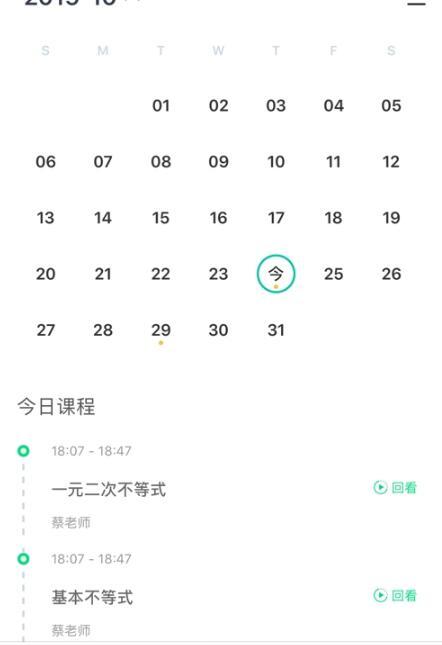
Task: Open the year-month picker in the header
Action: click(82, 2)
